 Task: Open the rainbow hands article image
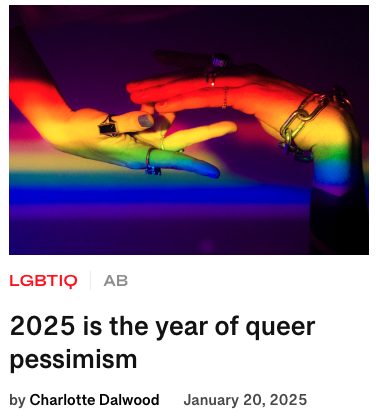pos(189,130)
